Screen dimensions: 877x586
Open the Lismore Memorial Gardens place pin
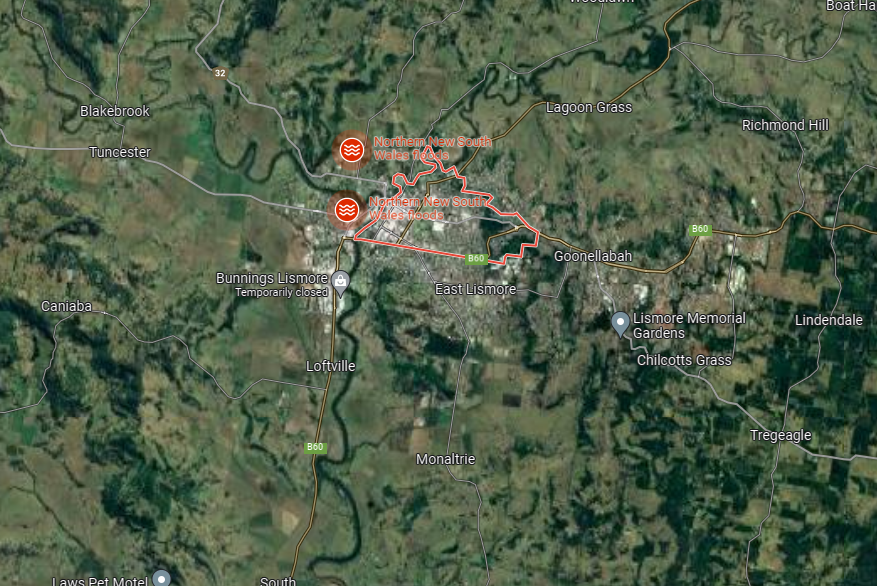pyautogui.click(x=620, y=322)
